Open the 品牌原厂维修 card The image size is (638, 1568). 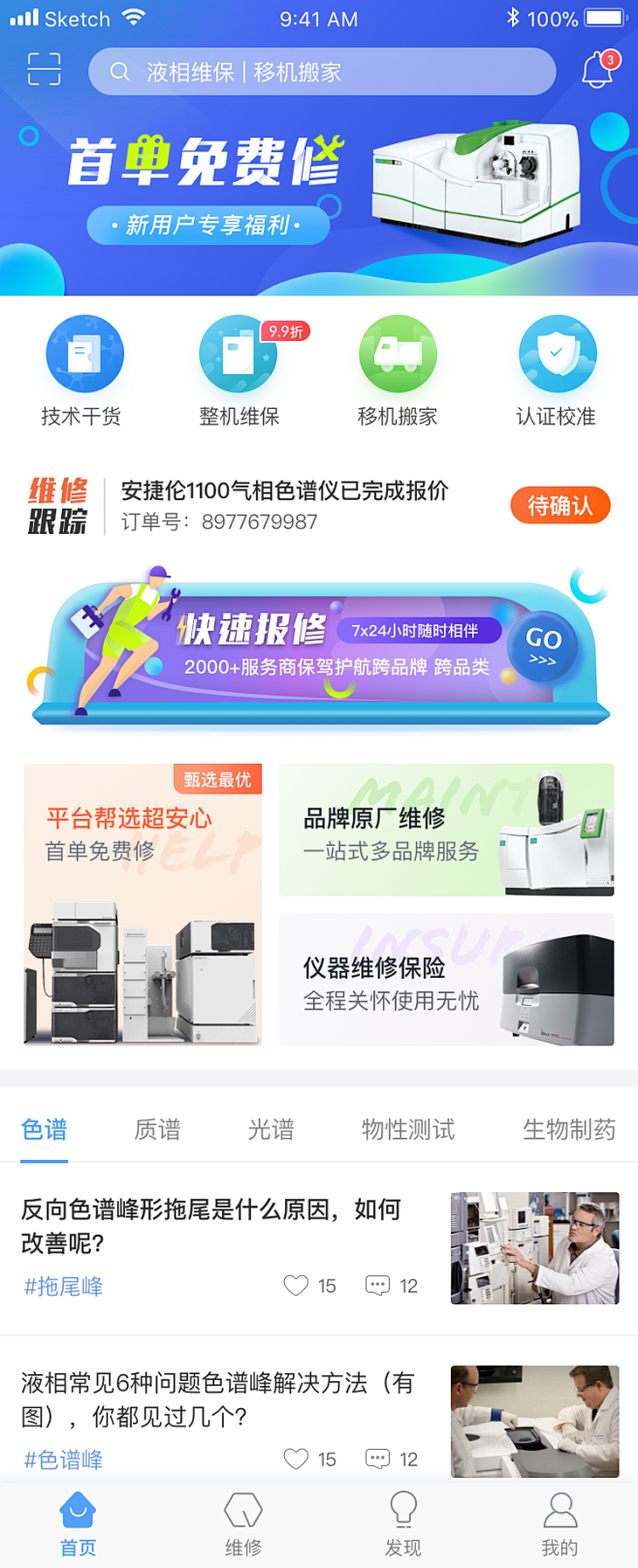coord(446,830)
